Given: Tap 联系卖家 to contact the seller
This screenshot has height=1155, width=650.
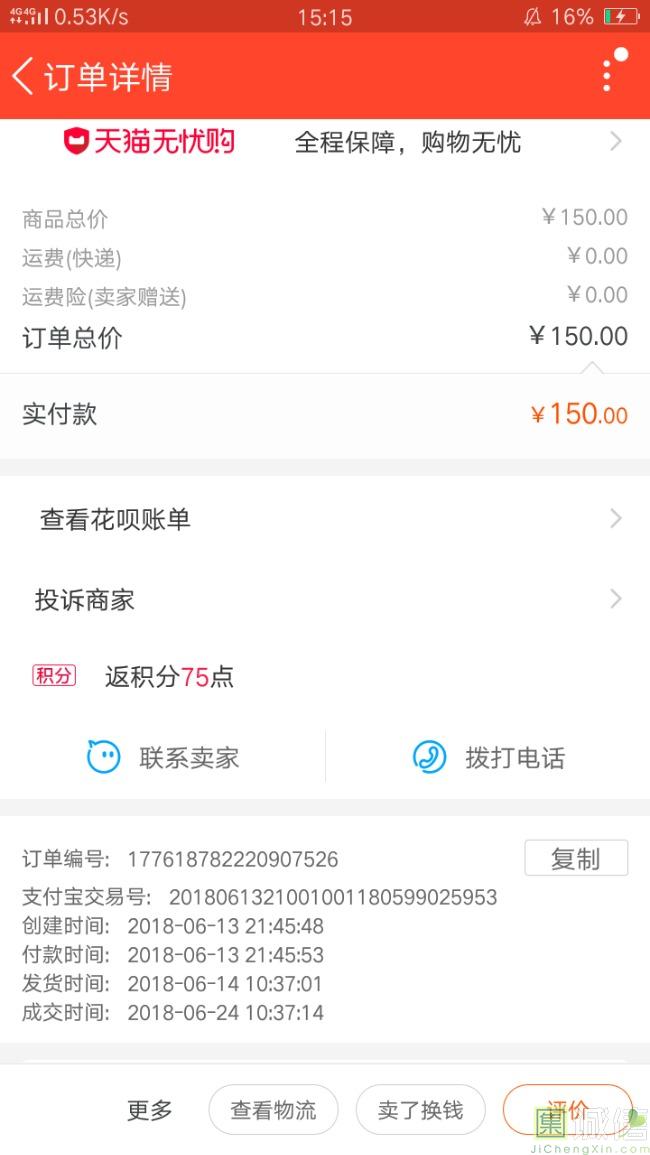Looking at the screenshot, I should [163, 757].
